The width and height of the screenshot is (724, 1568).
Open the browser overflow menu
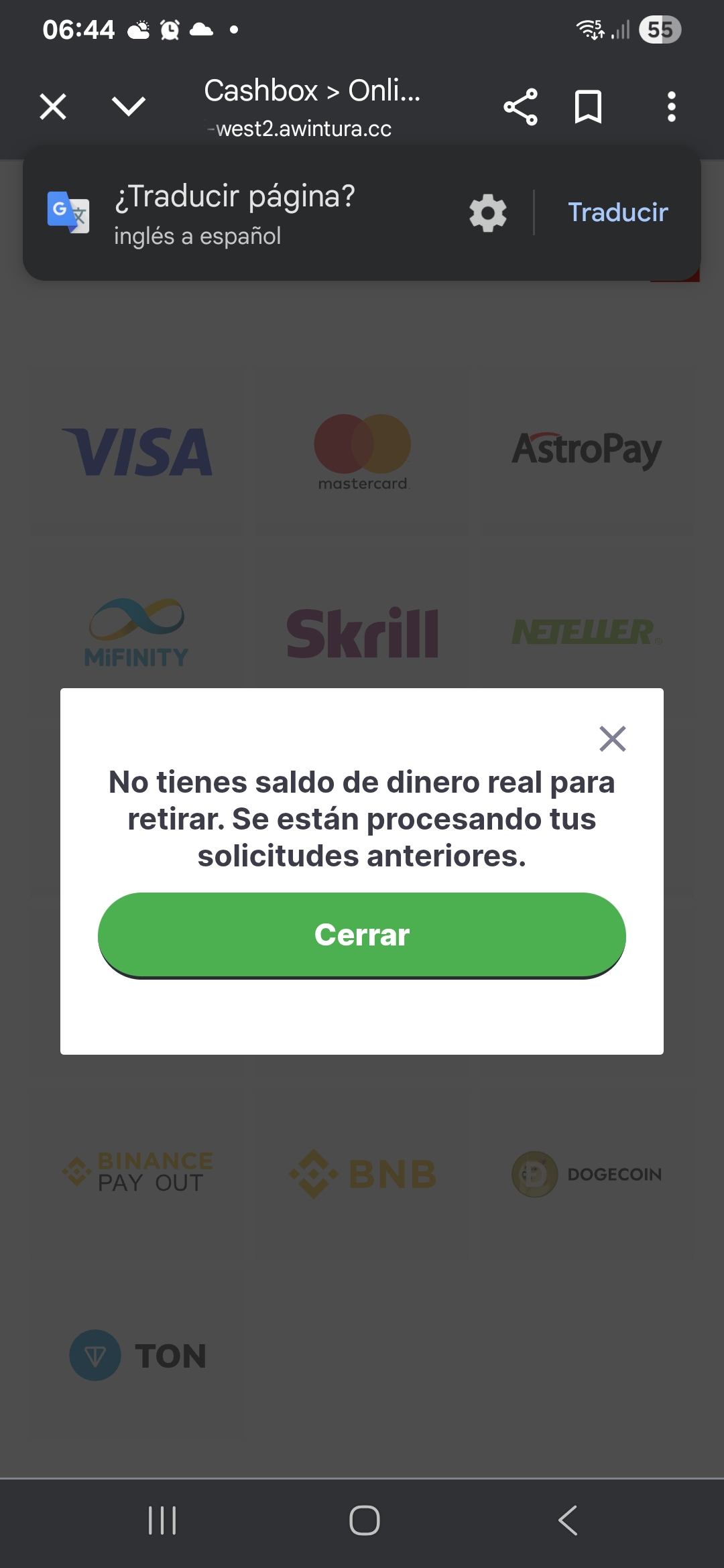671,107
